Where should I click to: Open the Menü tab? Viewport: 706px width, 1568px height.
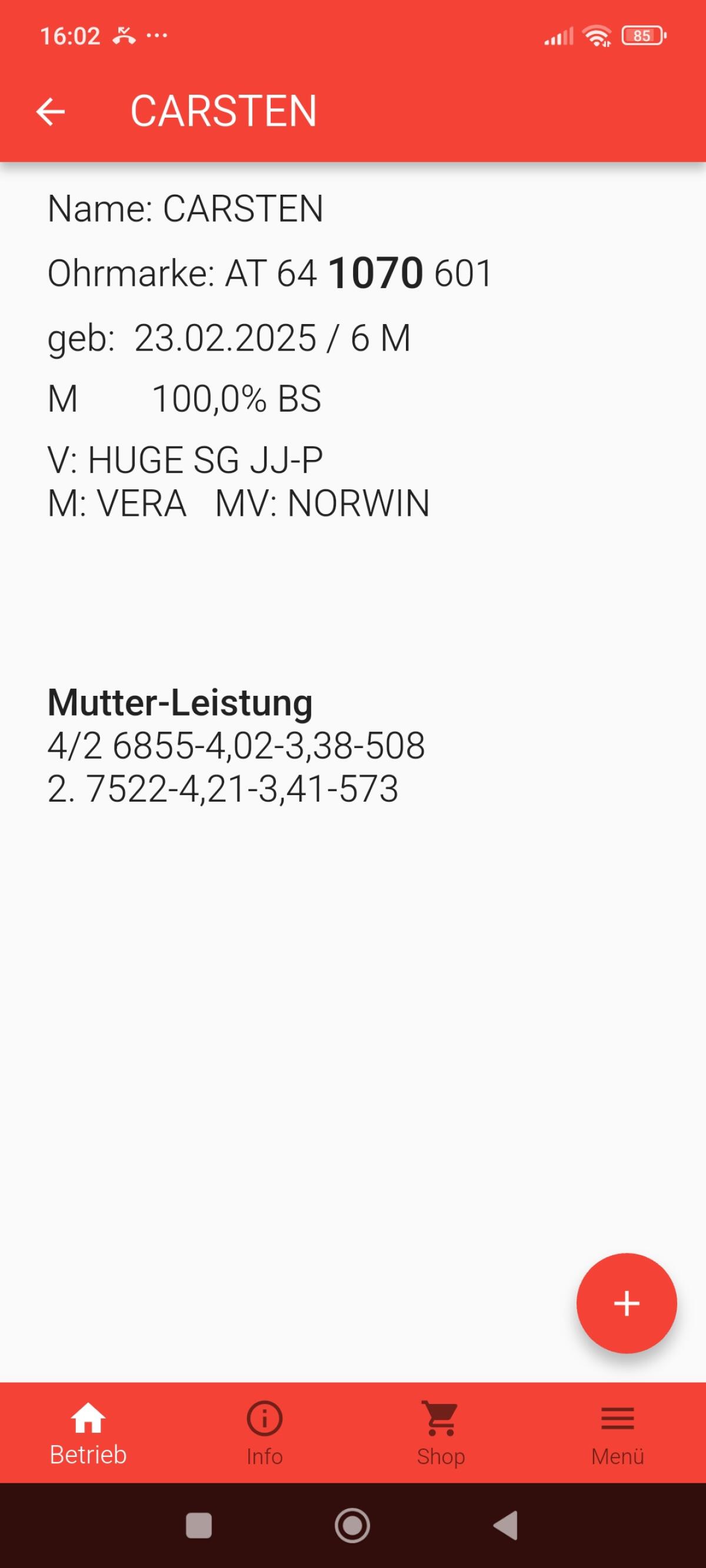pyautogui.click(x=618, y=1433)
